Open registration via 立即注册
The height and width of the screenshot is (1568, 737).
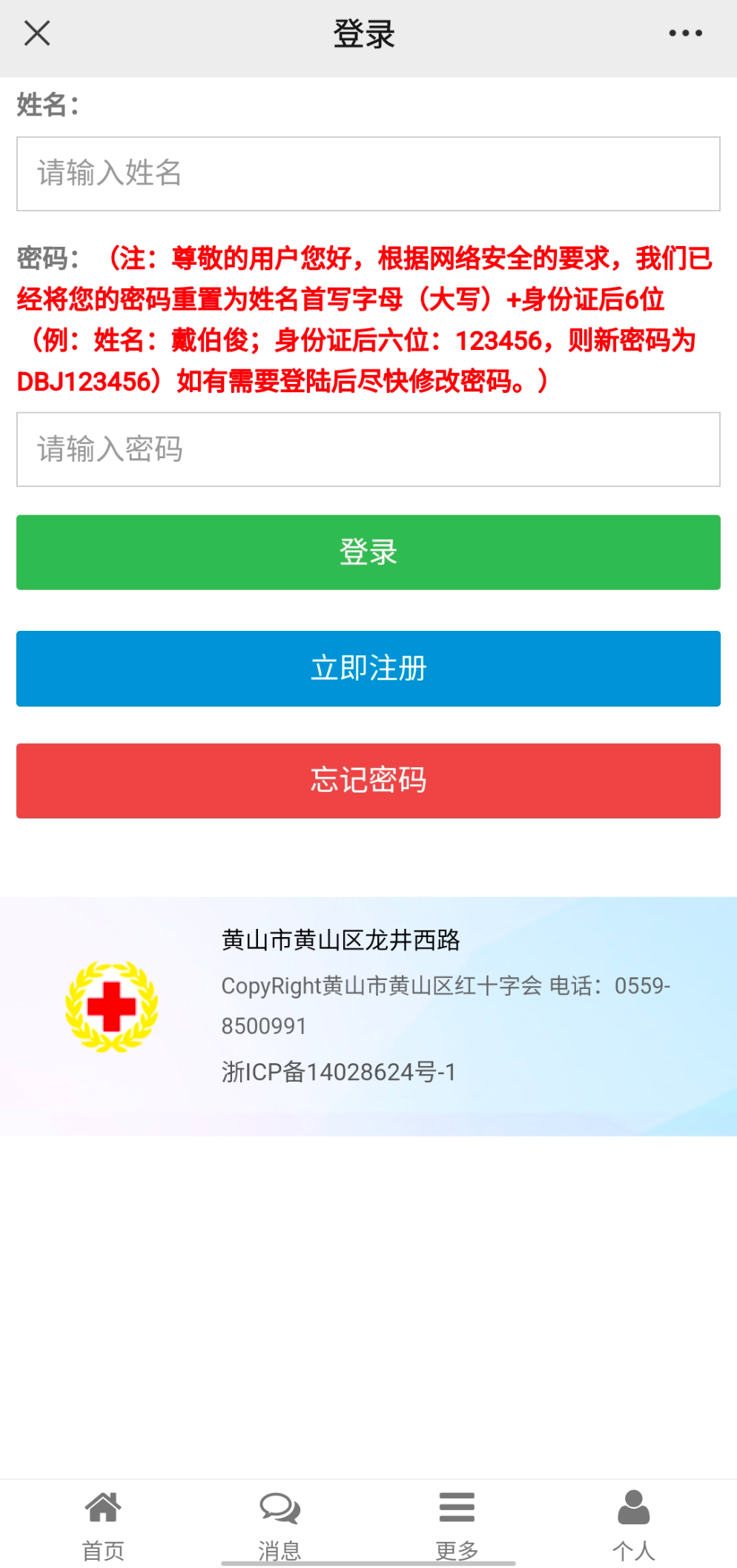tap(368, 668)
